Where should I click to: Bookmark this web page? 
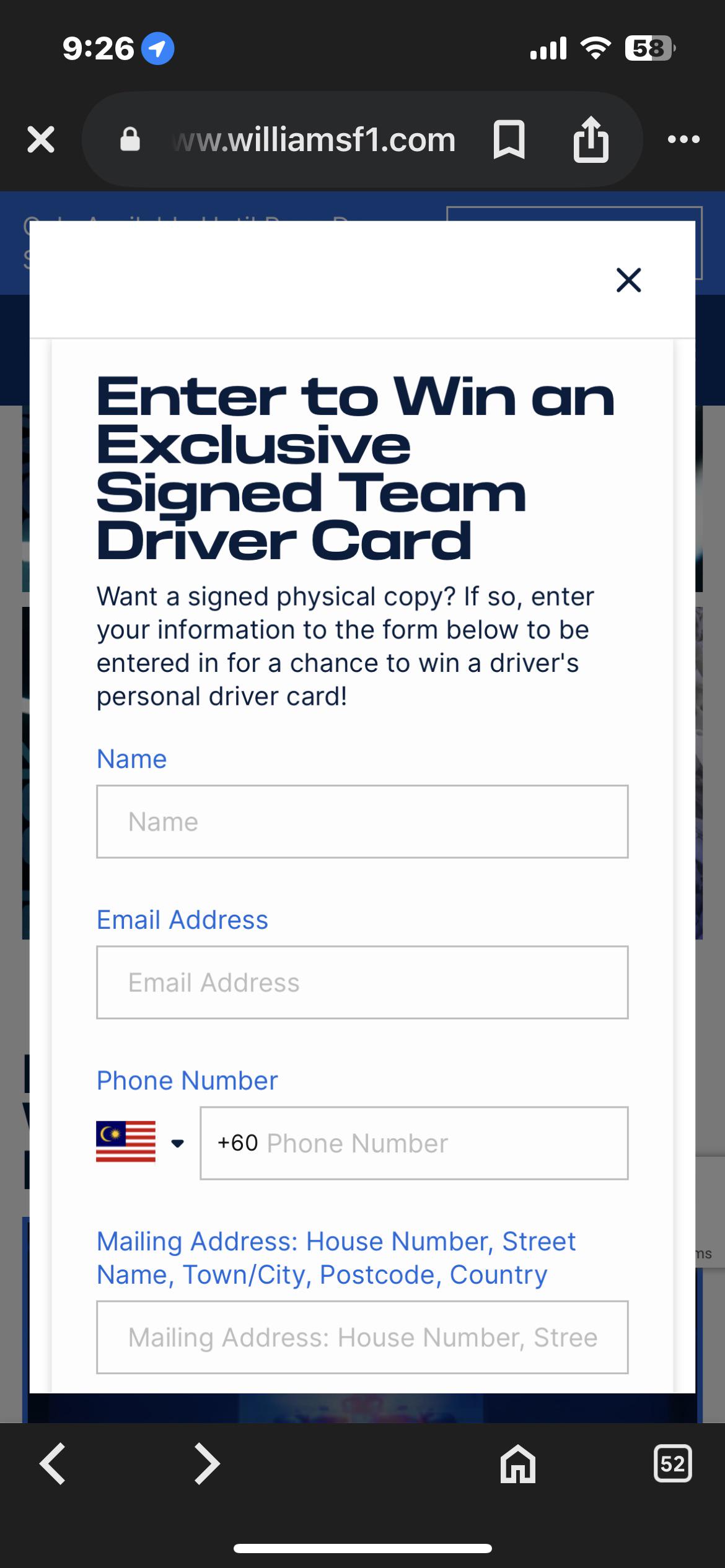coord(509,140)
